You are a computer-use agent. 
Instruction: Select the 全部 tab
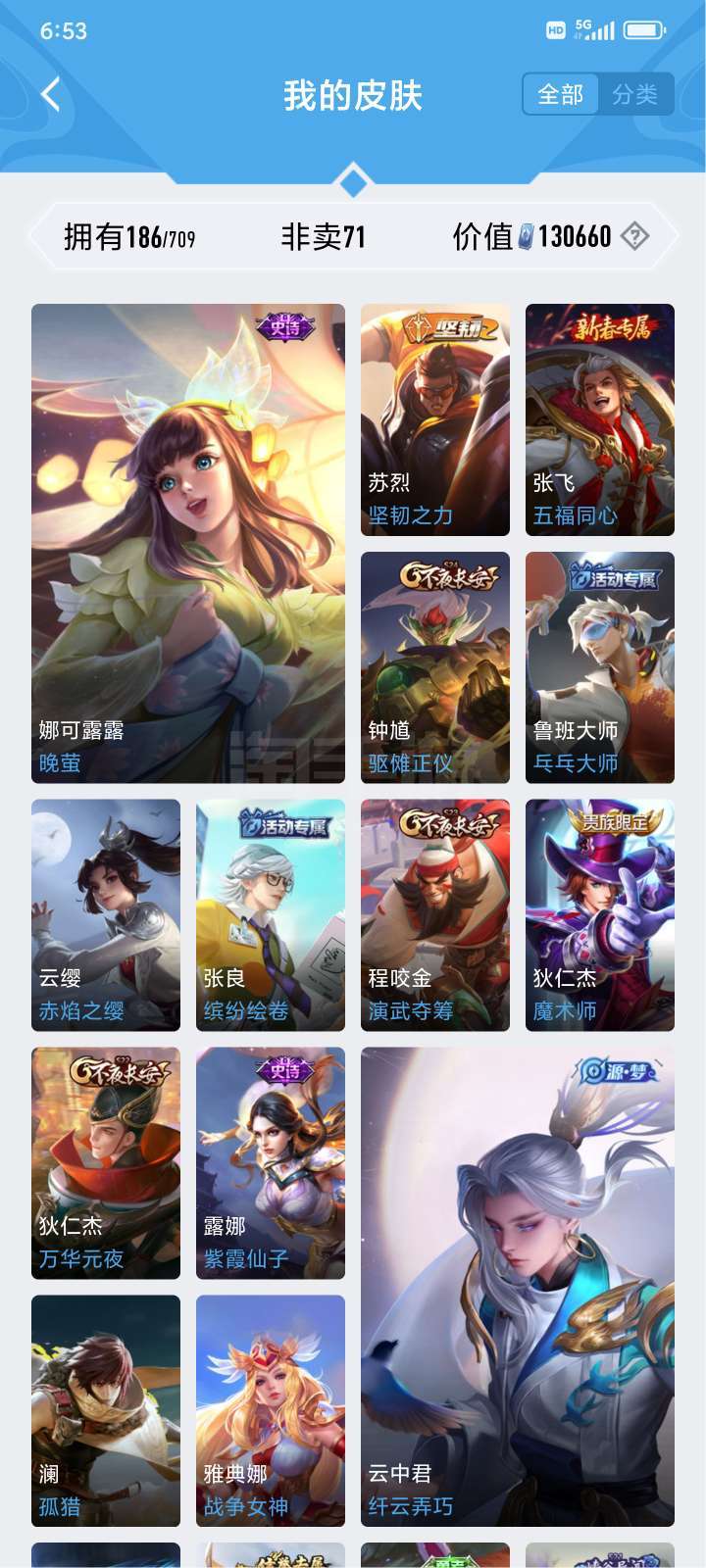[560, 94]
